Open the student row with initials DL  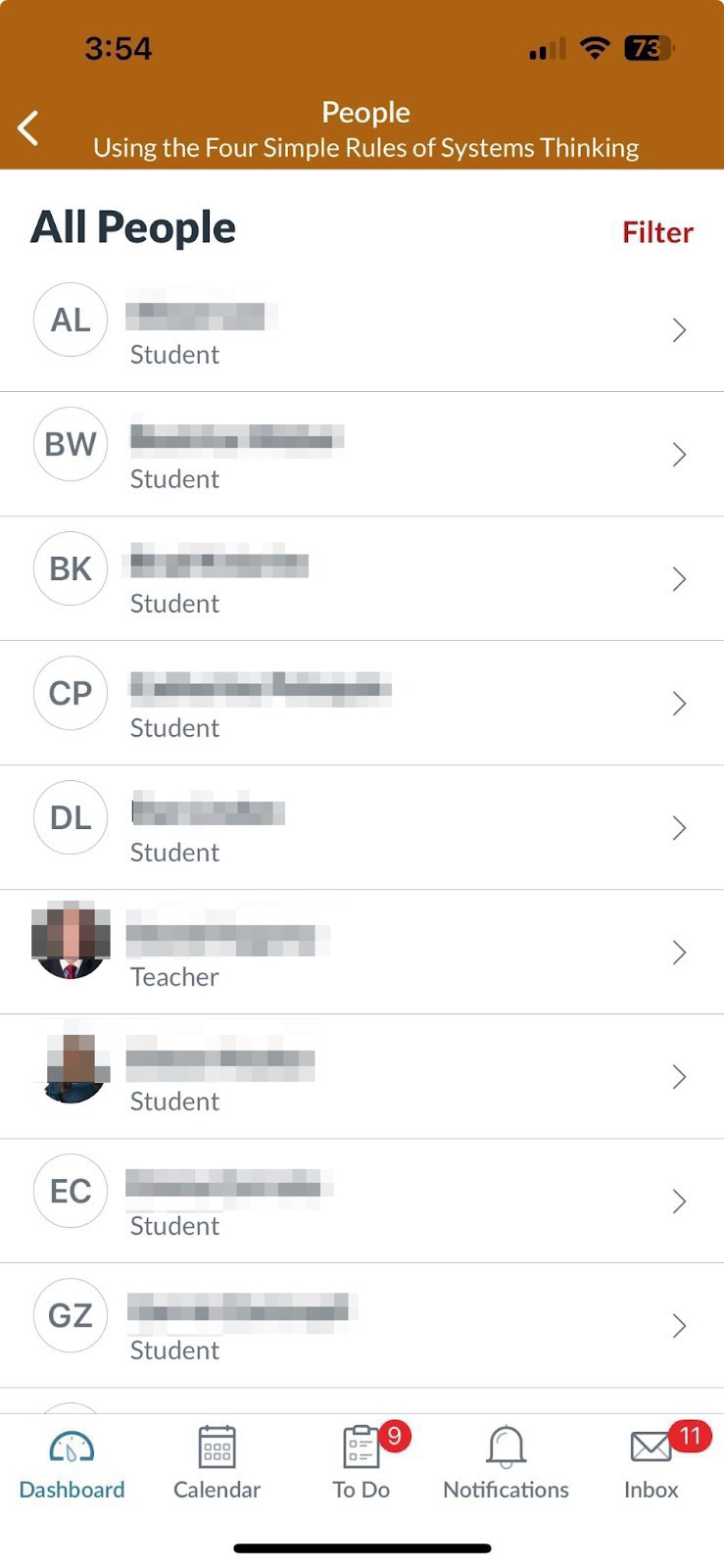[362, 828]
